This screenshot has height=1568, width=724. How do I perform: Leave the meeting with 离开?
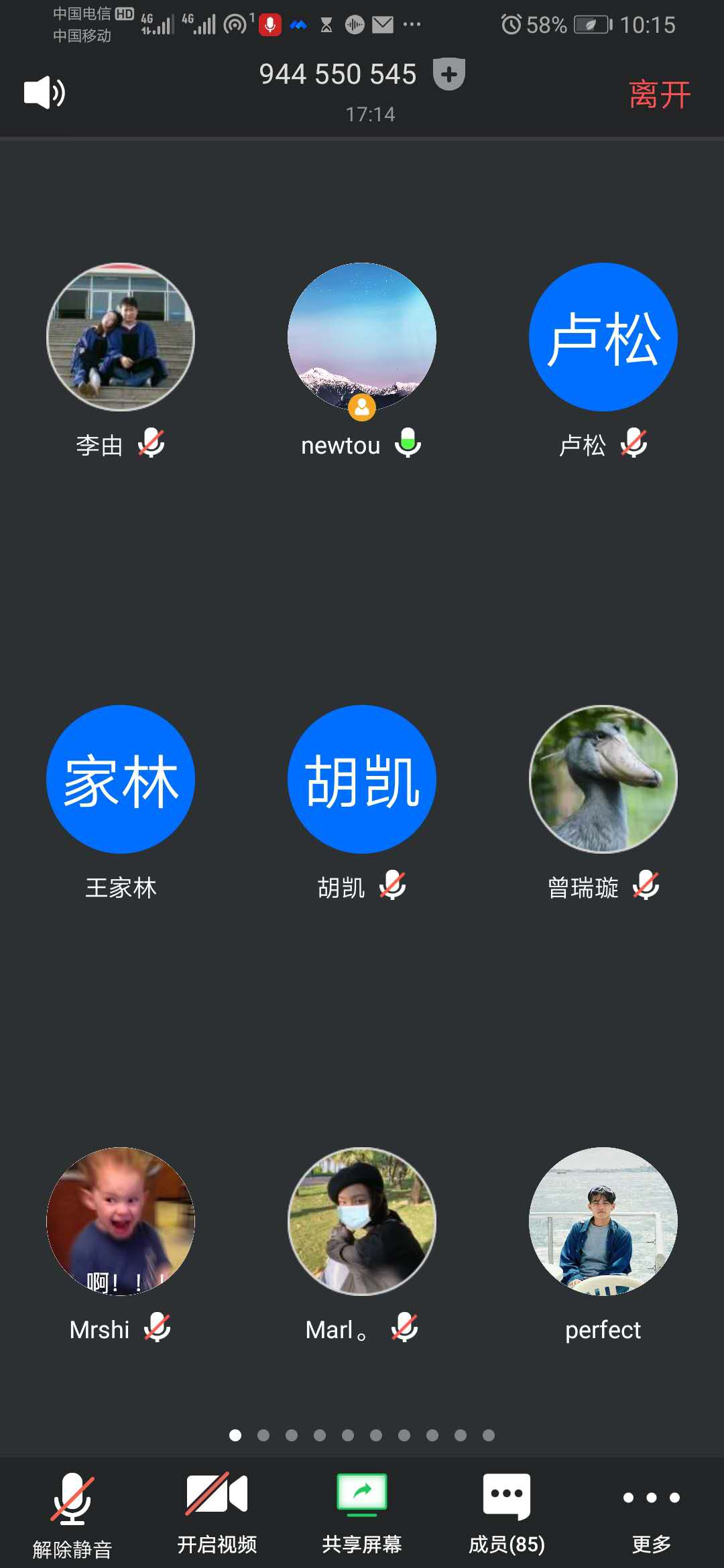(660, 94)
